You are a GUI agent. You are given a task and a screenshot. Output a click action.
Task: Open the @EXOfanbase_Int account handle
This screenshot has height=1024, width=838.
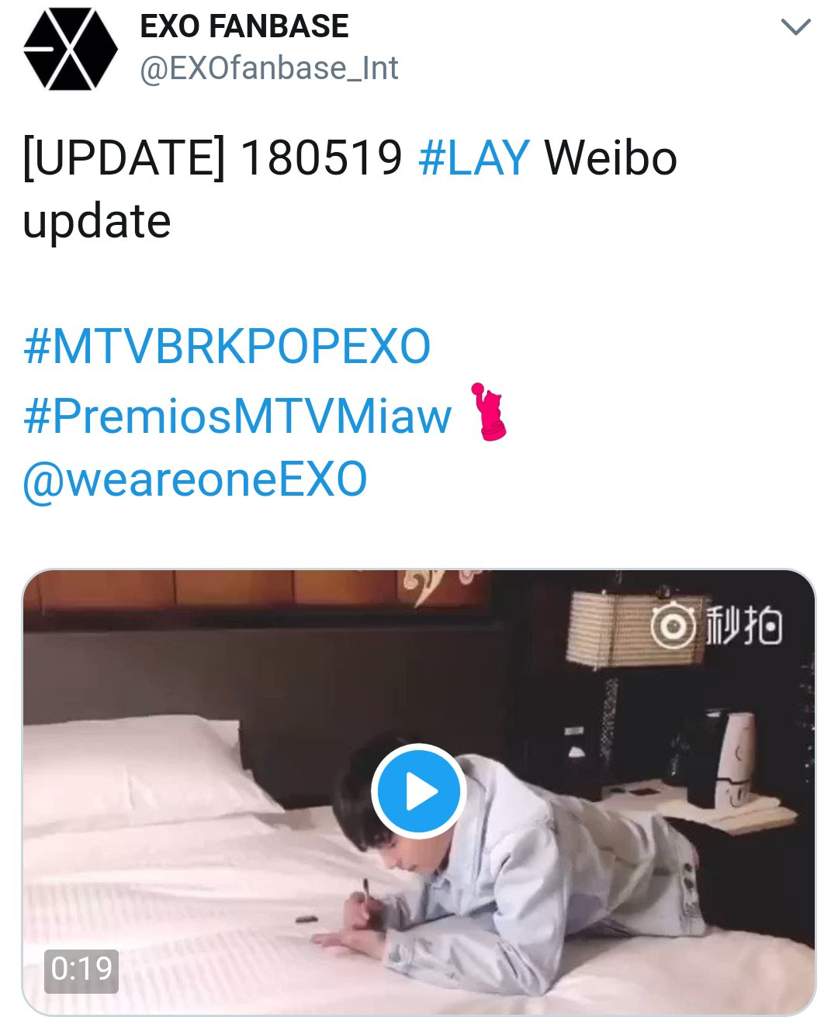tap(269, 68)
